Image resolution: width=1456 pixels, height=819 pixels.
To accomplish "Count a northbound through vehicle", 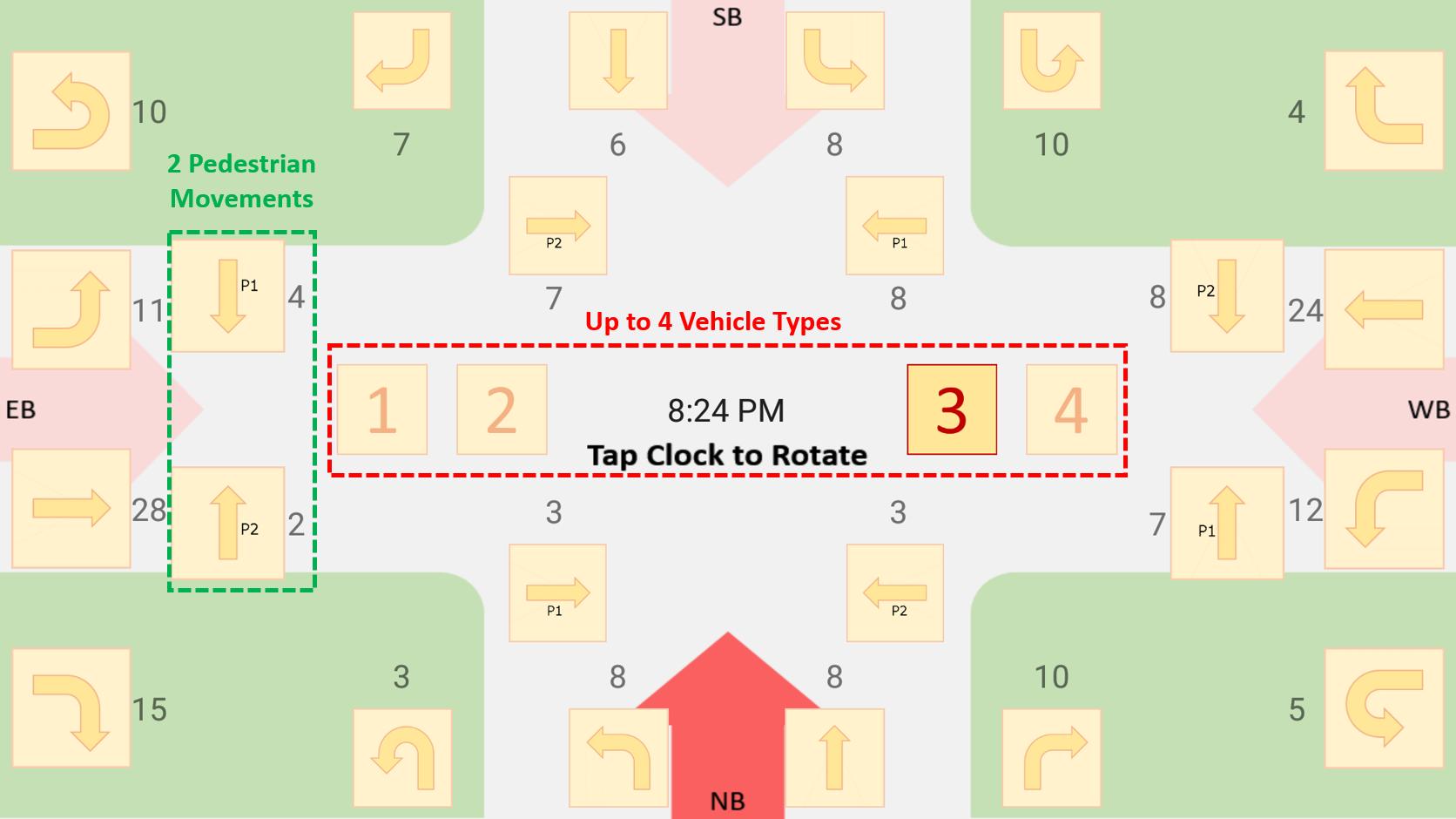I will tap(834, 757).
